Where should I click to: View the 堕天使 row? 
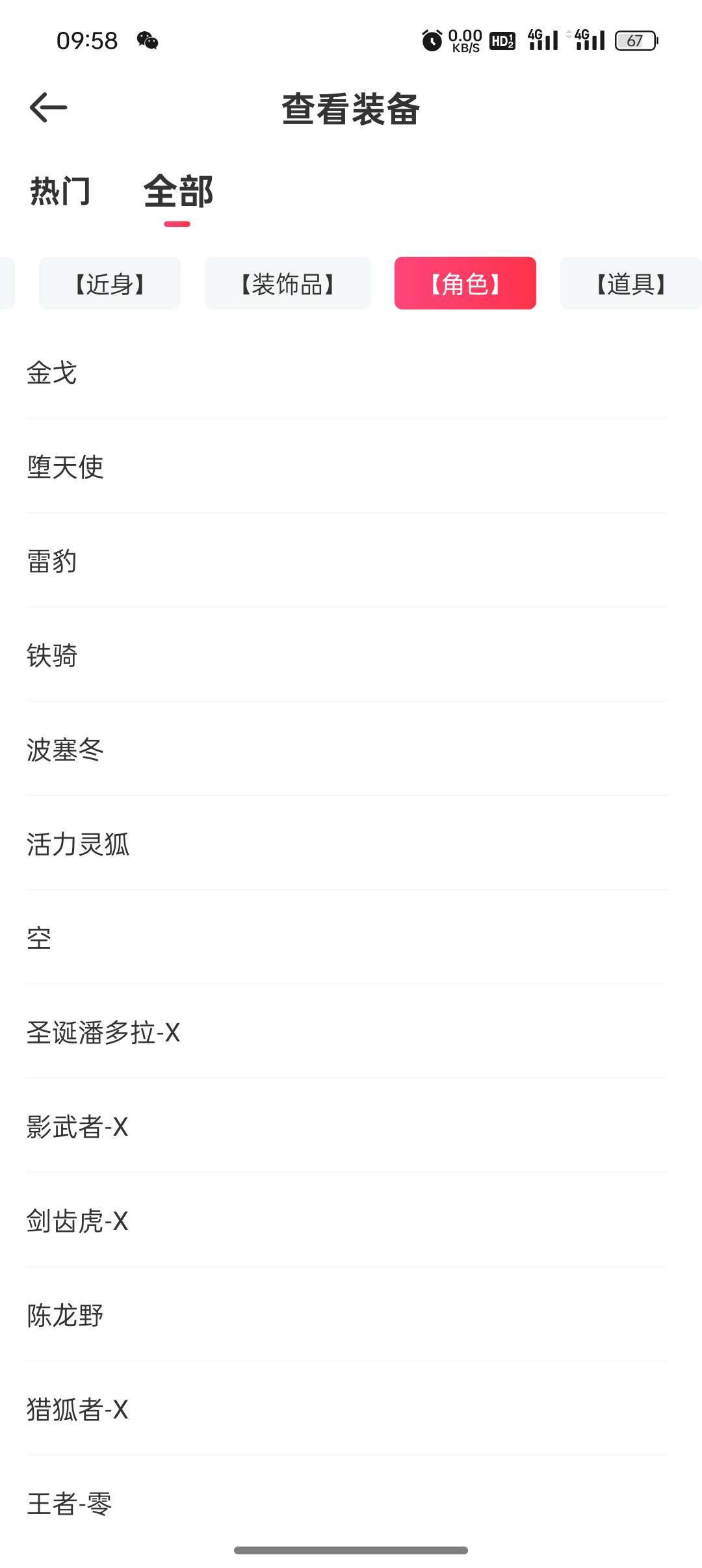[x=65, y=467]
